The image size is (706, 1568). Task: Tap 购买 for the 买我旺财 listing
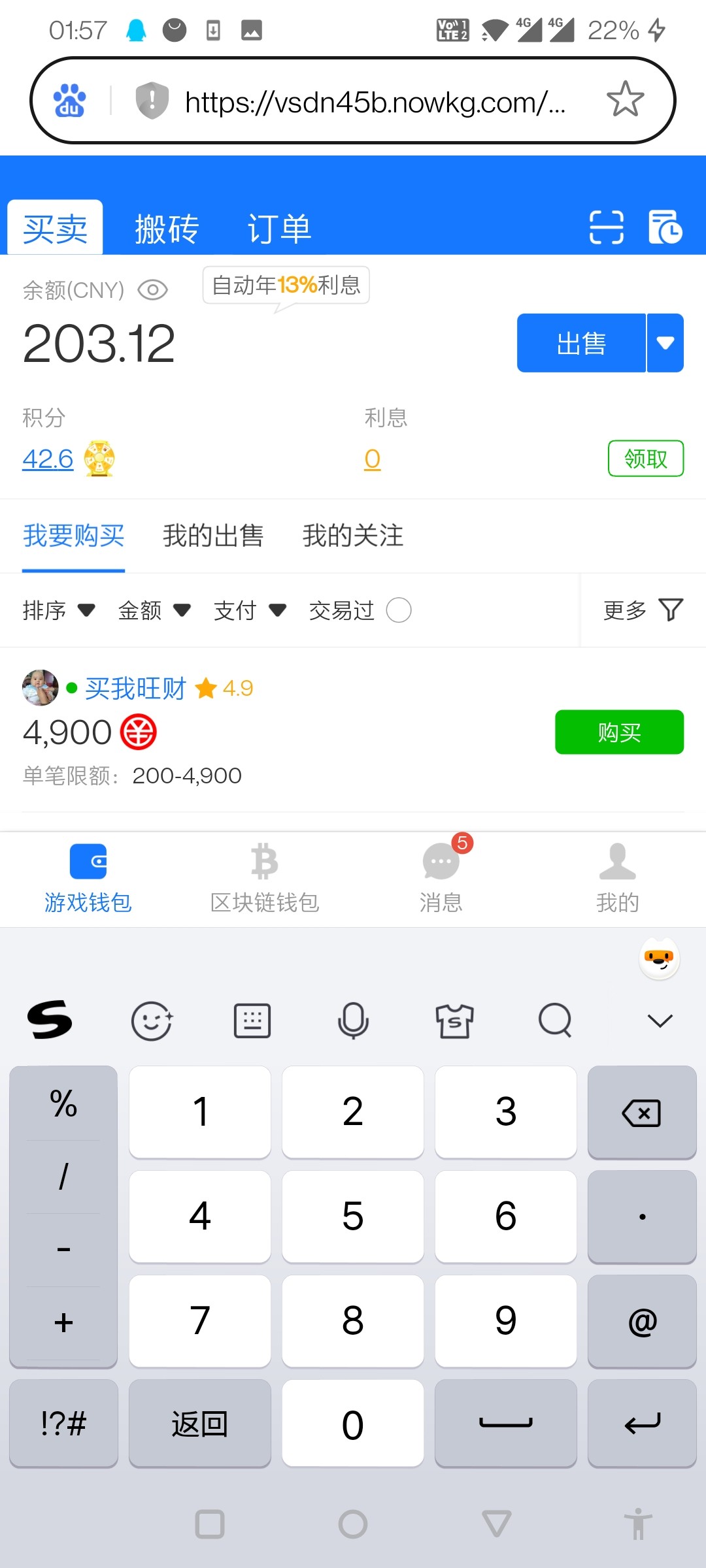point(619,732)
